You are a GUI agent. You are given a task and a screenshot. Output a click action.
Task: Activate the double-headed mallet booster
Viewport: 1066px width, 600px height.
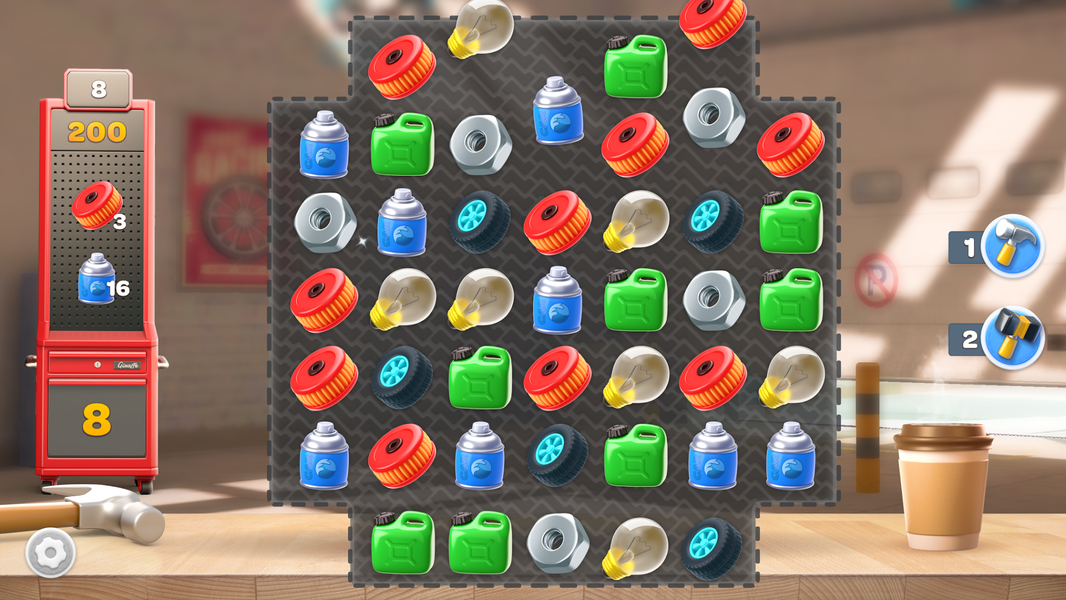click(1011, 338)
